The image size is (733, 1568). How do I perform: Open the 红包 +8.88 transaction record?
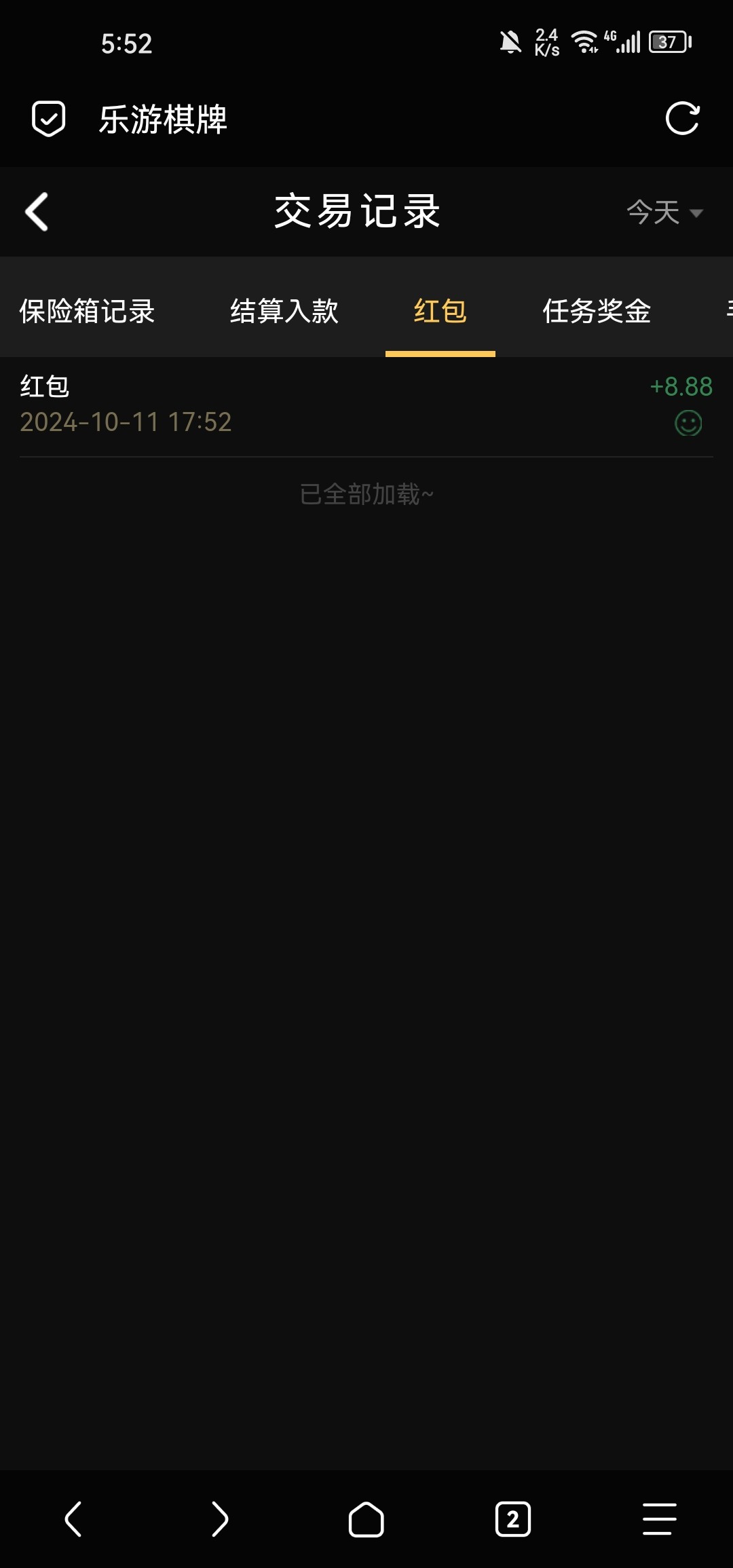366,405
